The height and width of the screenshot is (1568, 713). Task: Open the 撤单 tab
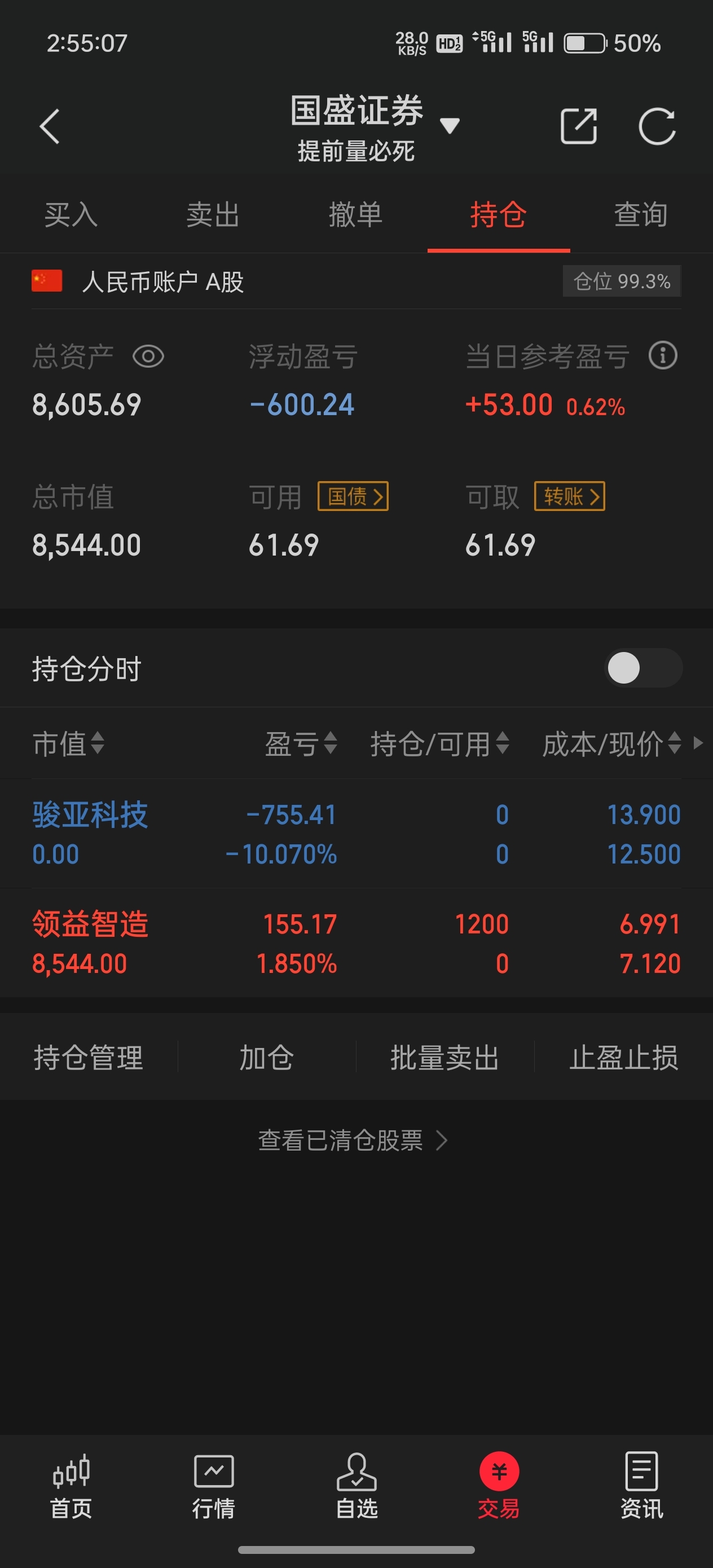tap(355, 215)
